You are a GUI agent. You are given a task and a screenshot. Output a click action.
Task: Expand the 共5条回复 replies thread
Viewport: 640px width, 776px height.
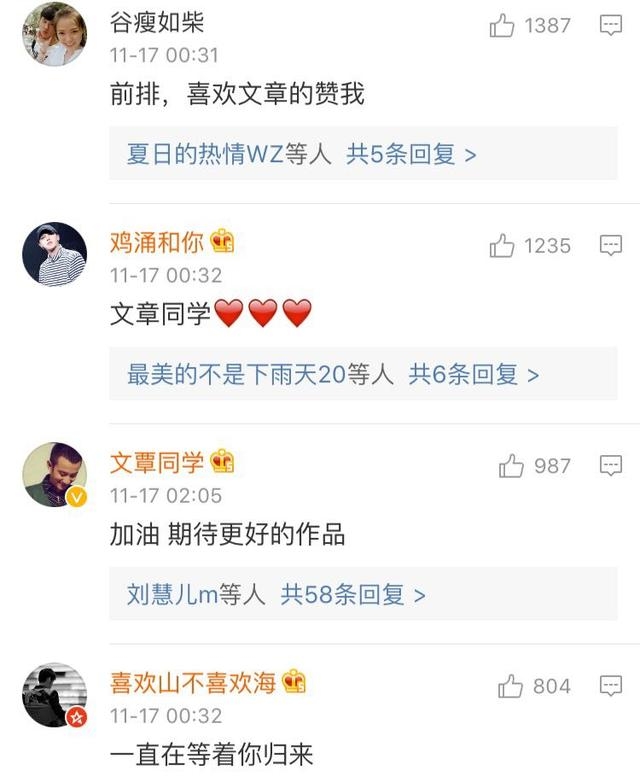coord(411,154)
